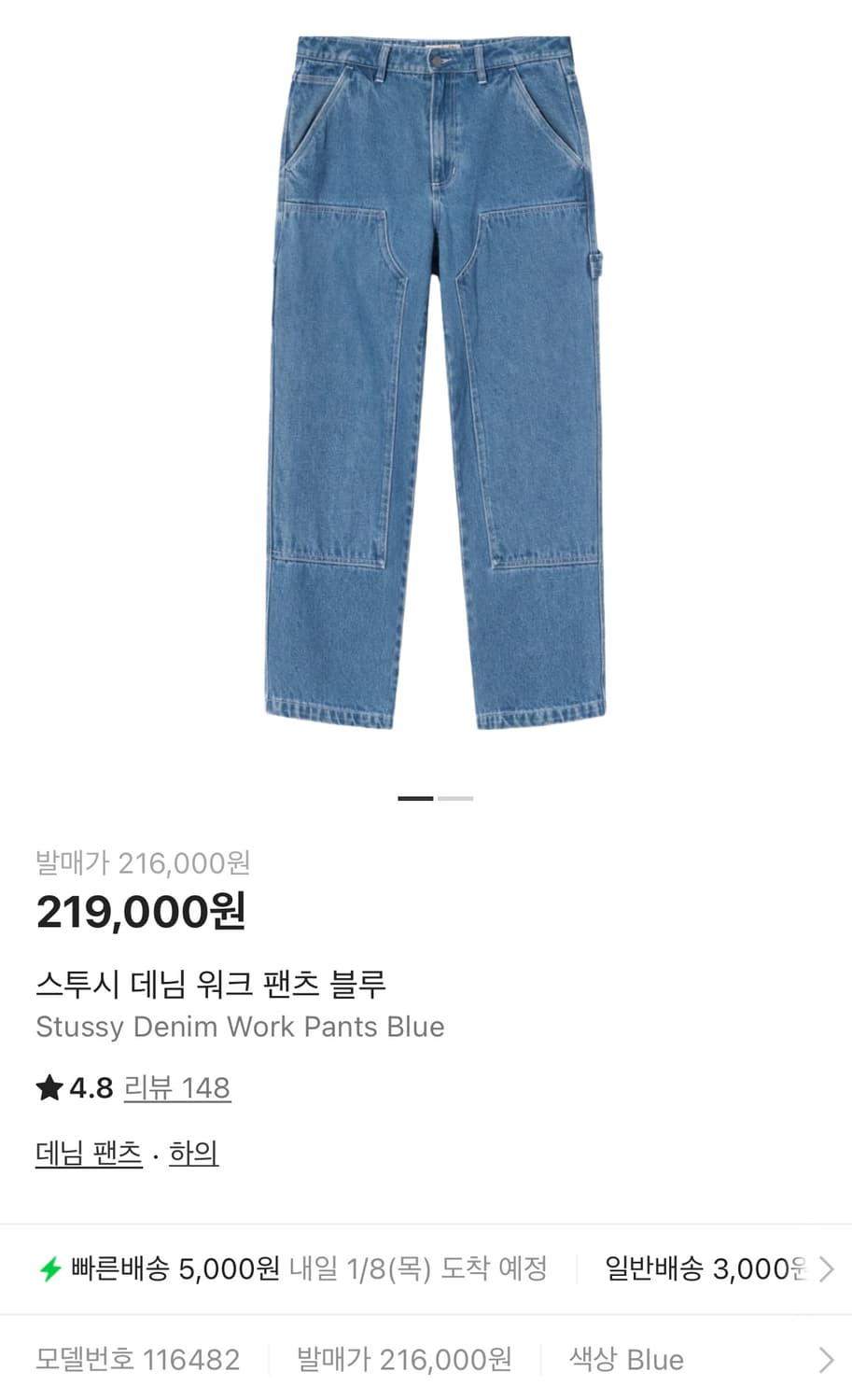Click the Stussy Denim Work Pants Blue subtitle
The width and height of the screenshot is (852, 1400).
pos(241,1027)
